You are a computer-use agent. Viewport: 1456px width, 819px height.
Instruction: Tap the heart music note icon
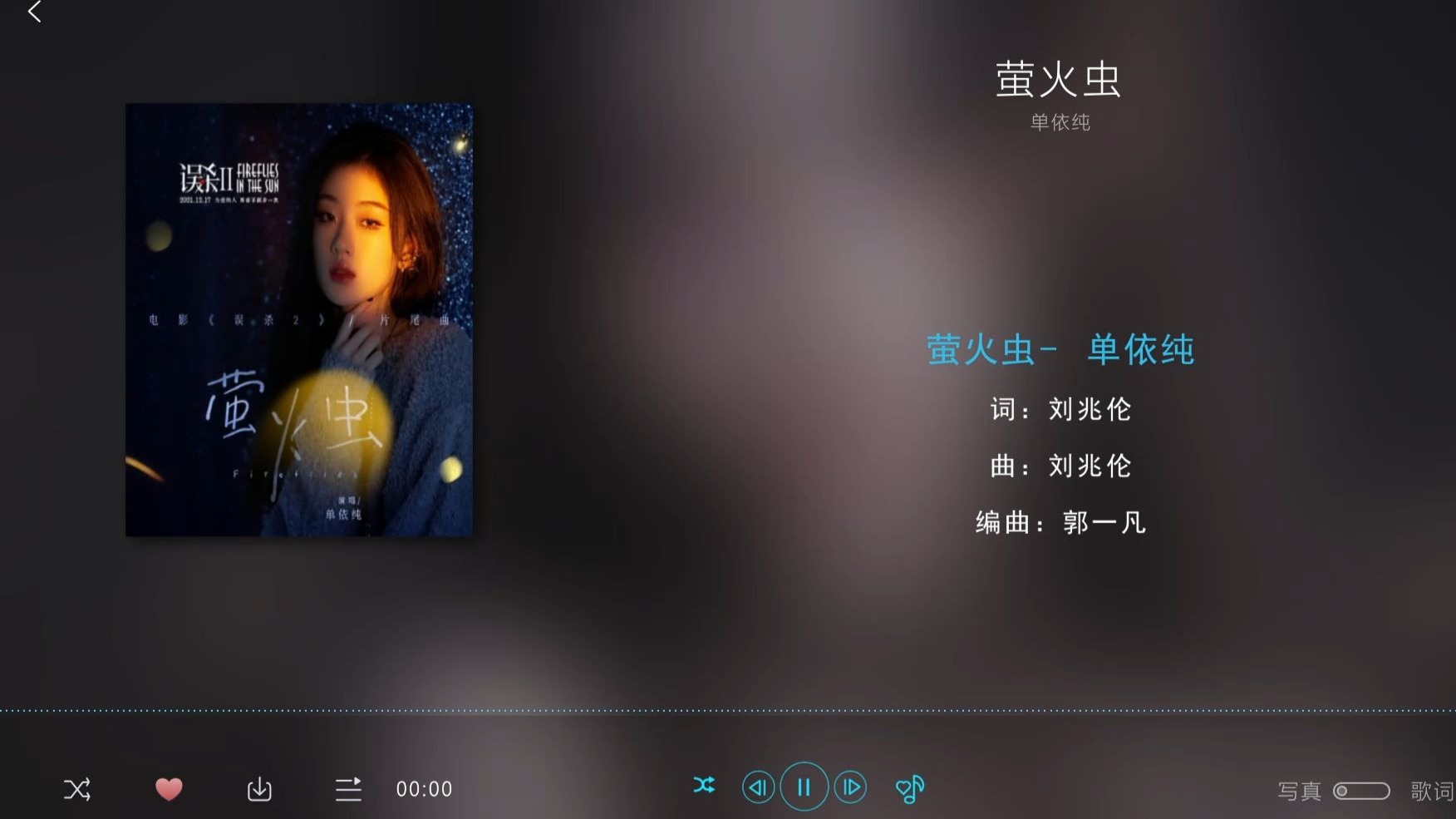click(909, 788)
